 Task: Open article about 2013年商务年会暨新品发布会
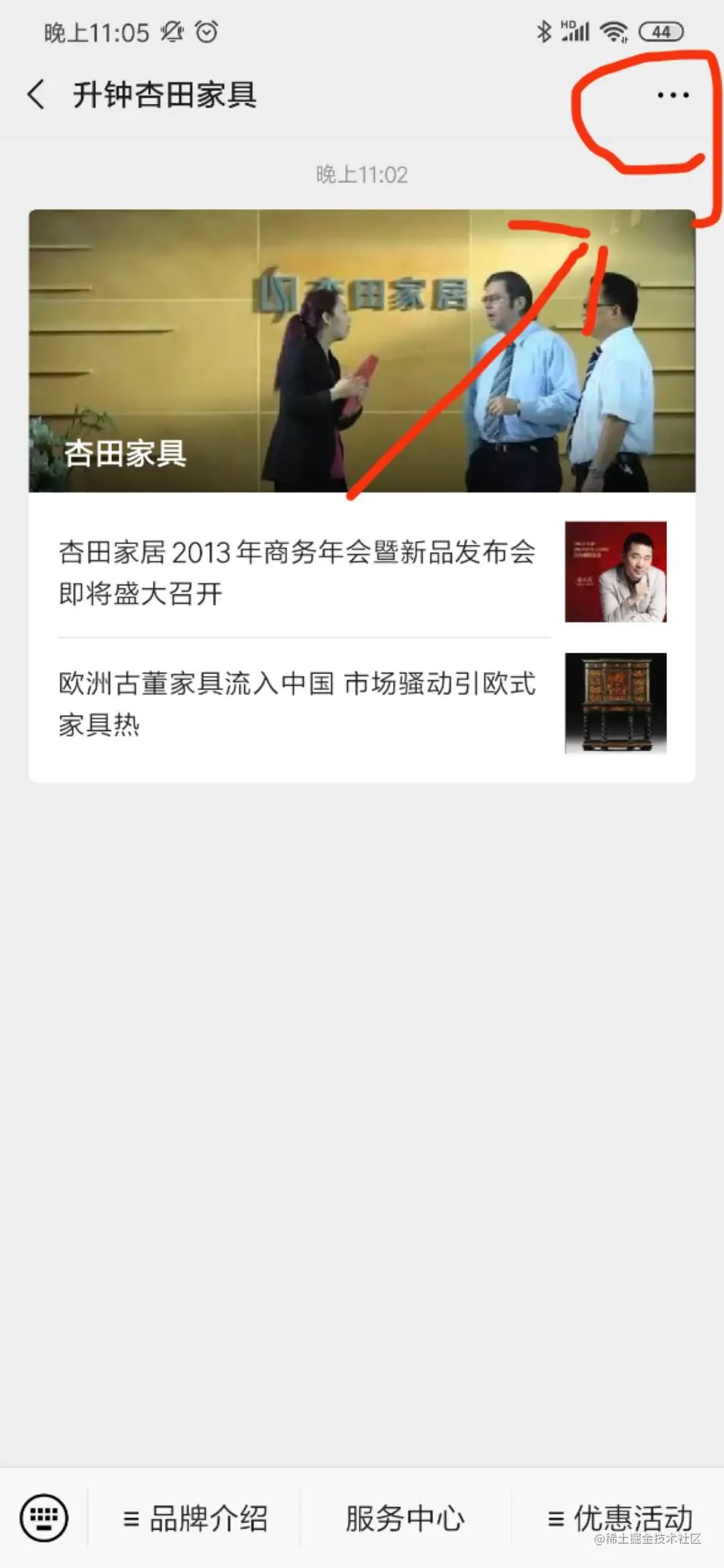pyautogui.click(x=297, y=572)
